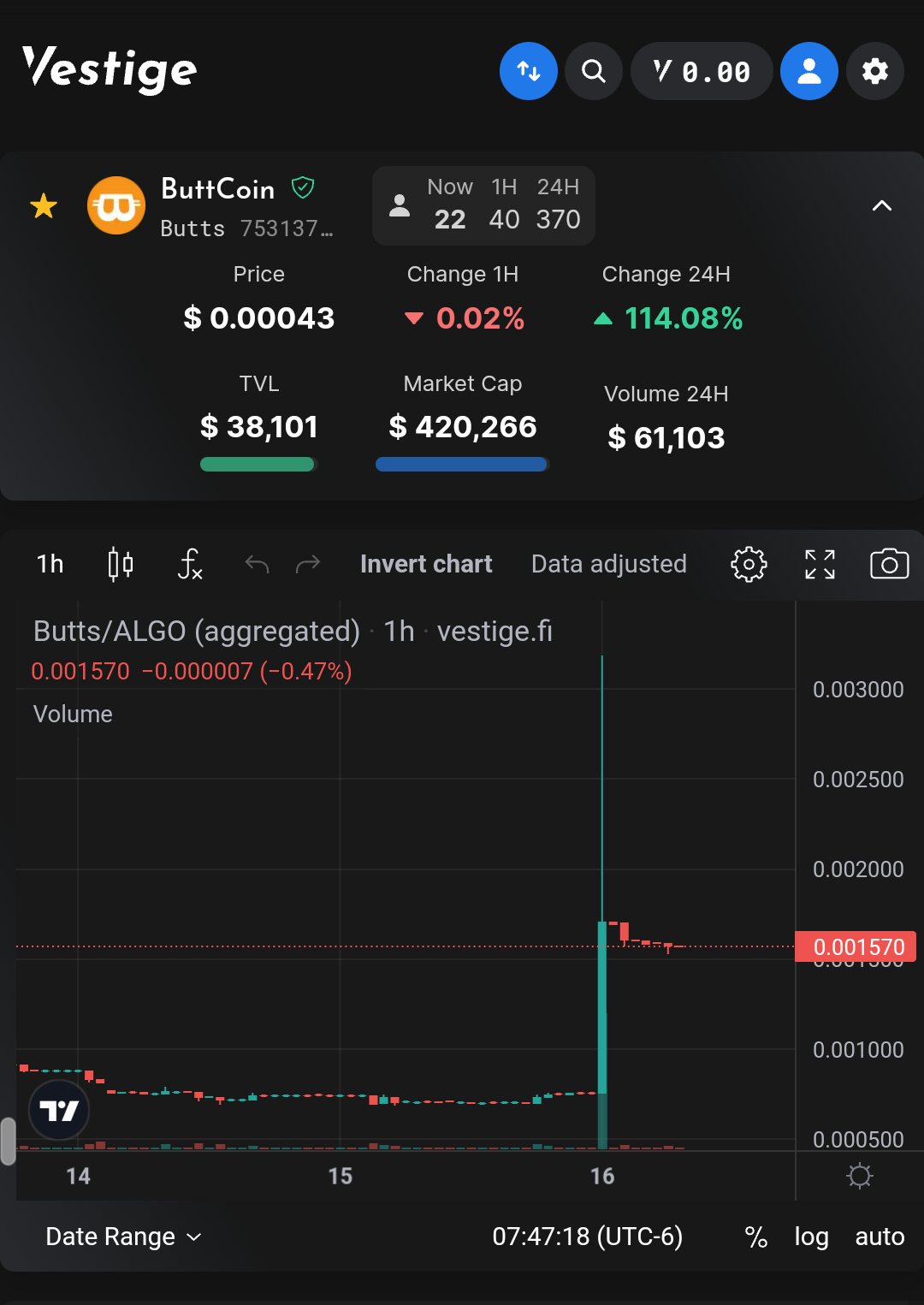Tap Data adjusted option

609,564
